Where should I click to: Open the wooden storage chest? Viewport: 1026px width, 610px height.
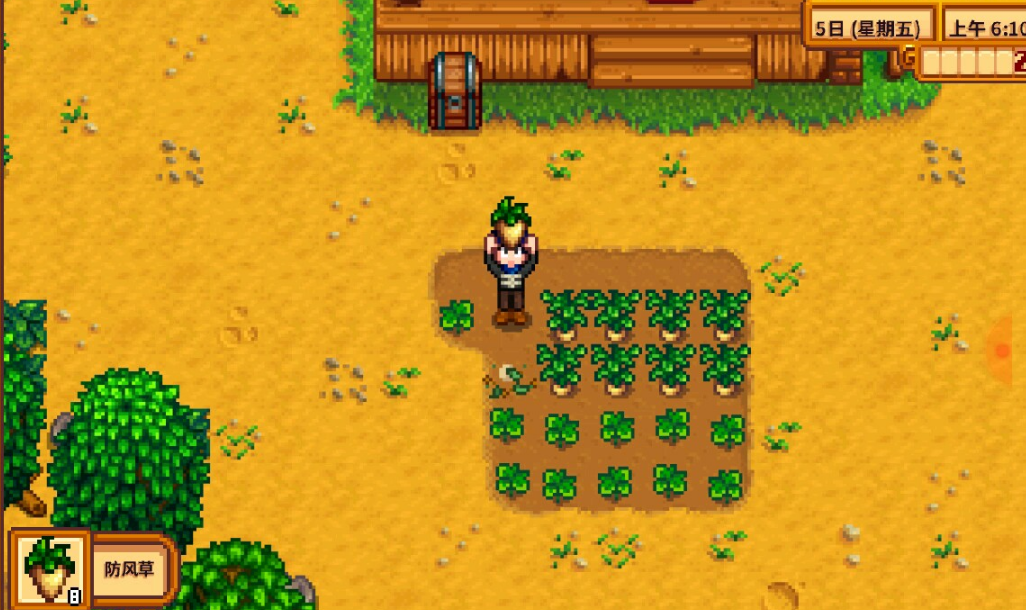(454, 91)
